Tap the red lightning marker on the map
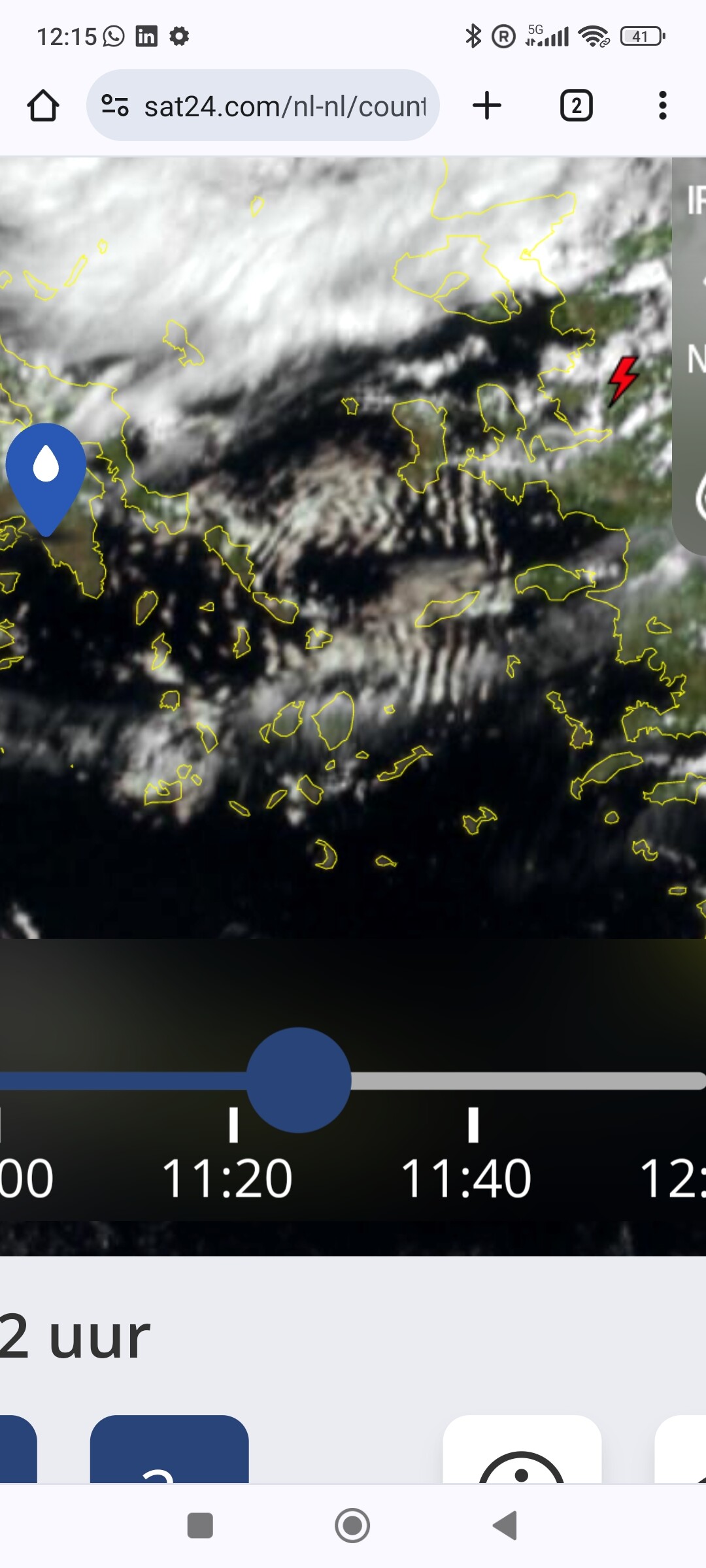This screenshot has width=706, height=1568. tap(623, 380)
